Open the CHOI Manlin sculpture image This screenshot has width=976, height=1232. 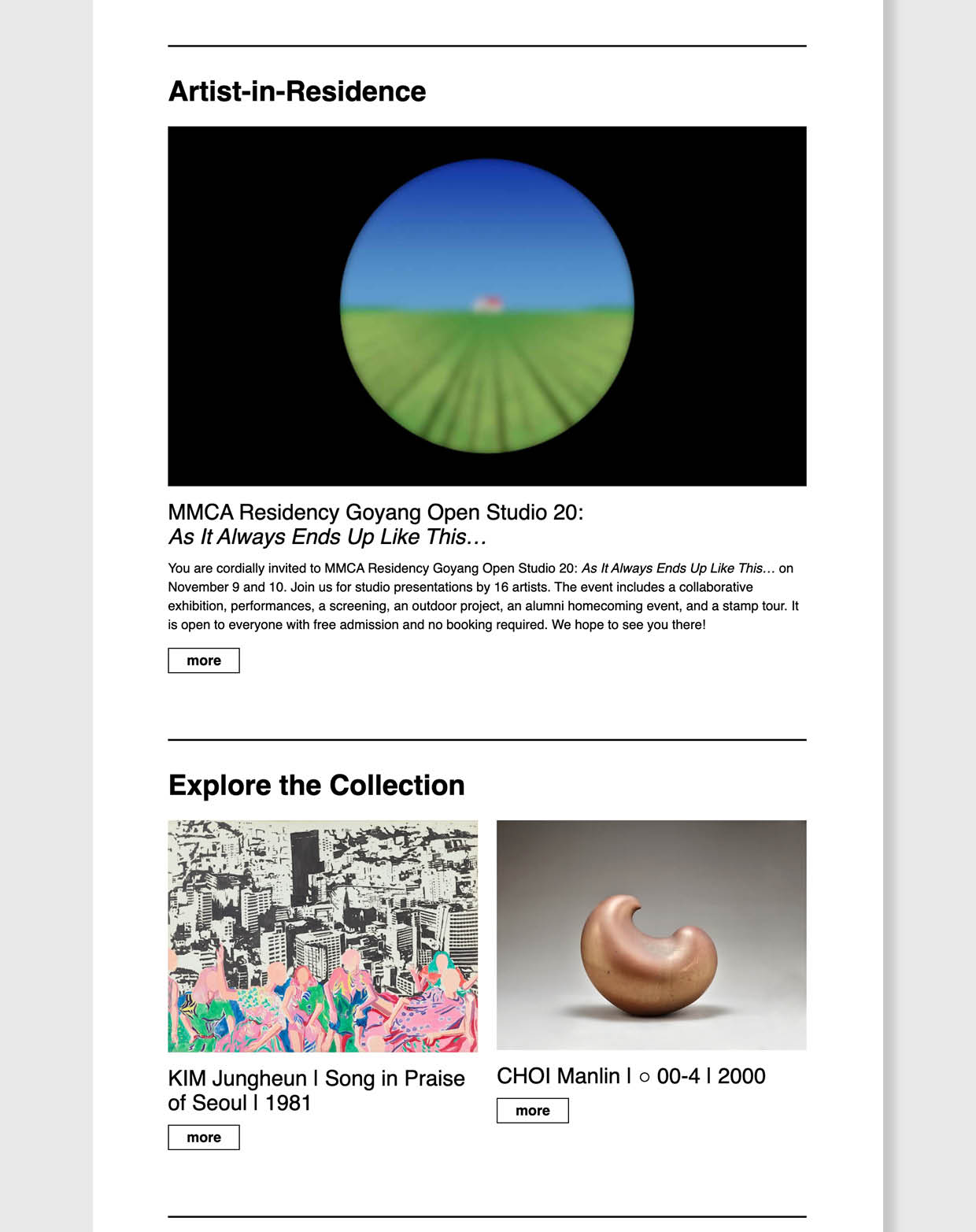click(x=651, y=934)
